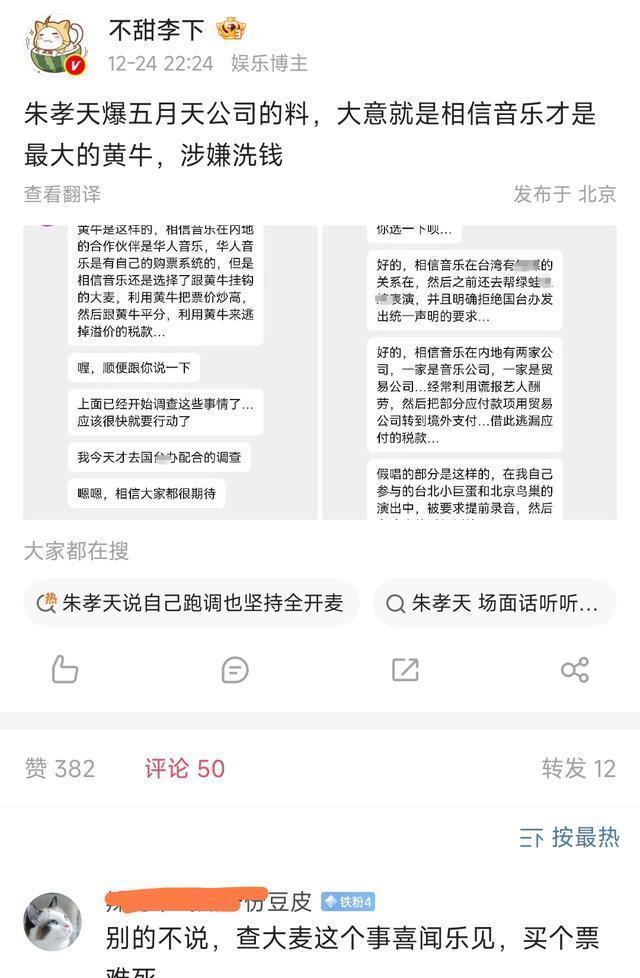Switch to the 赞 382 tab
The height and width of the screenshot is (978, 640).
click(60, 768)
